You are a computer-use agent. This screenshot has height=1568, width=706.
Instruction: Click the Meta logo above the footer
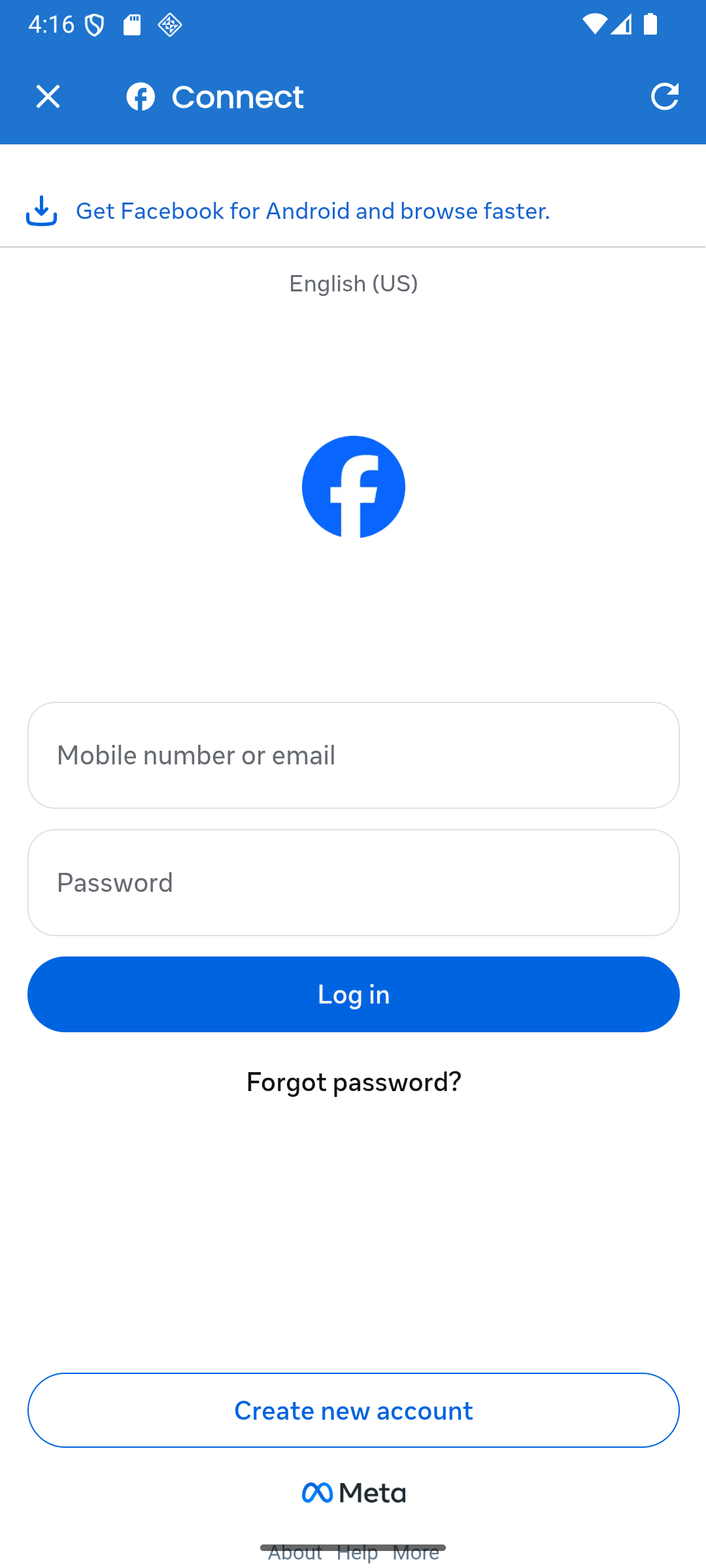353,1492
